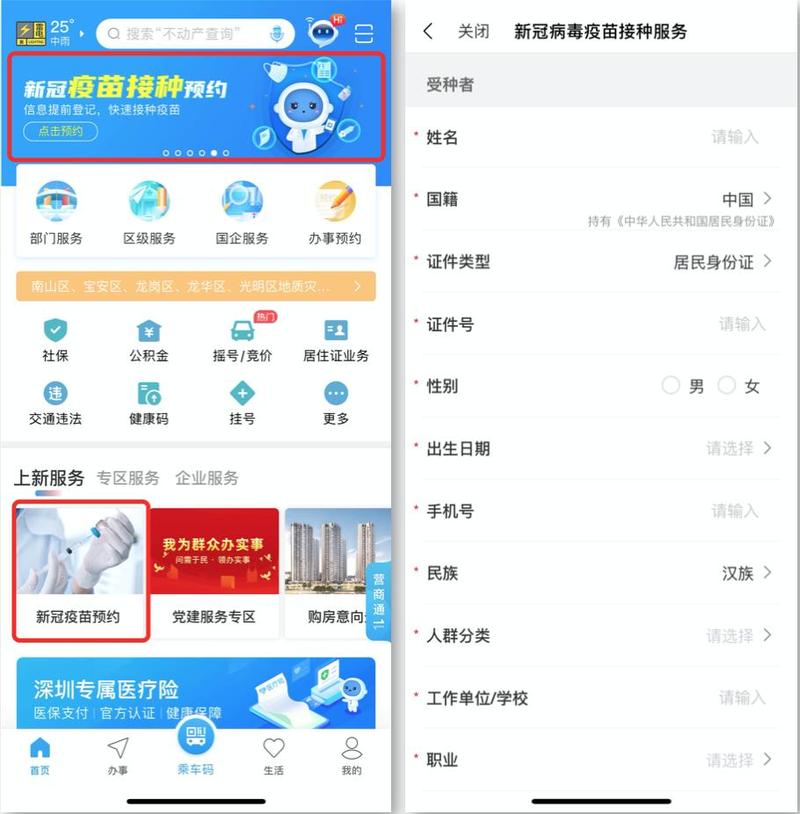The width and height of the screenshot is (800, 814).
Task: Tap the 点击预约 vaccine booking button
Action: point(60,131)
